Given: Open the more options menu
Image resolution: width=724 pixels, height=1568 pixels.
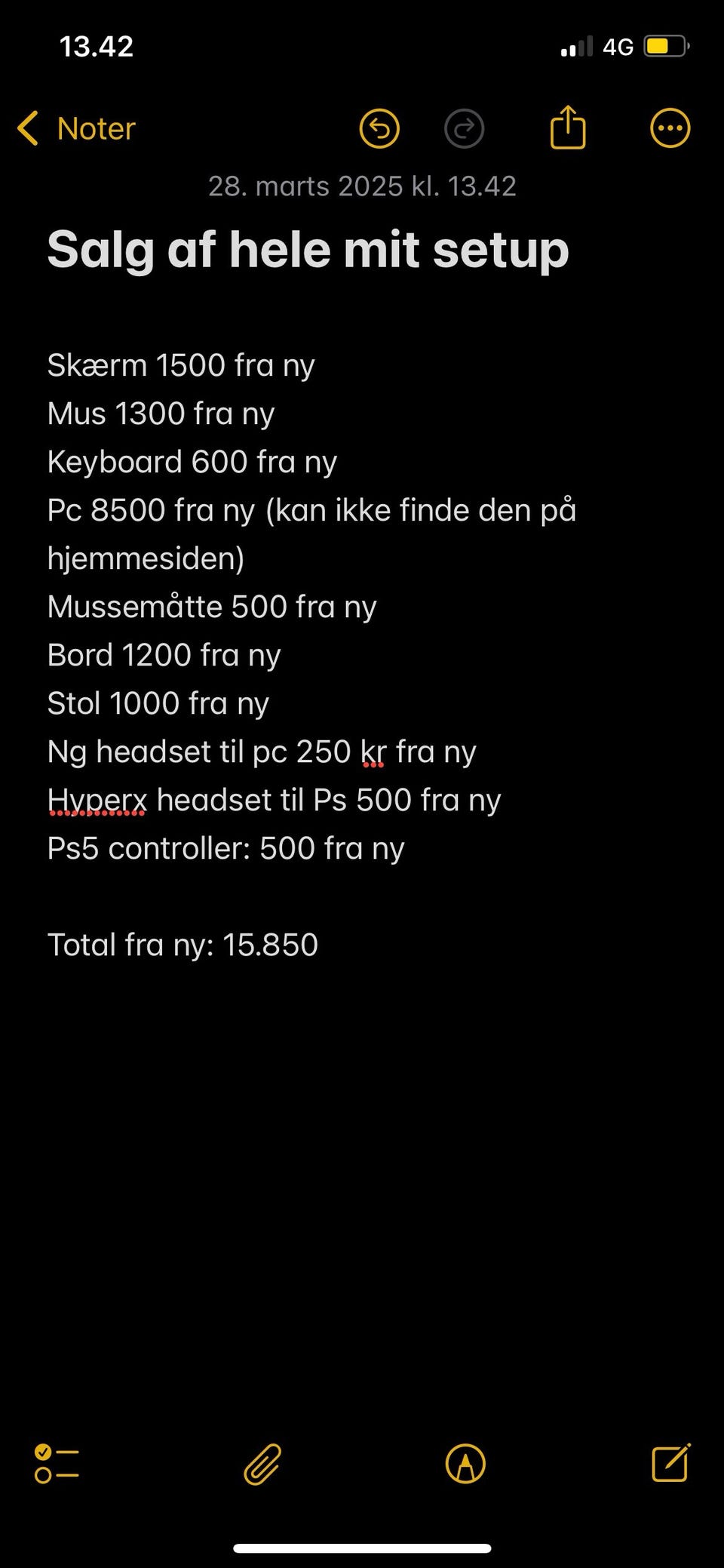Looking at the screenshot, I should (670, 129).
